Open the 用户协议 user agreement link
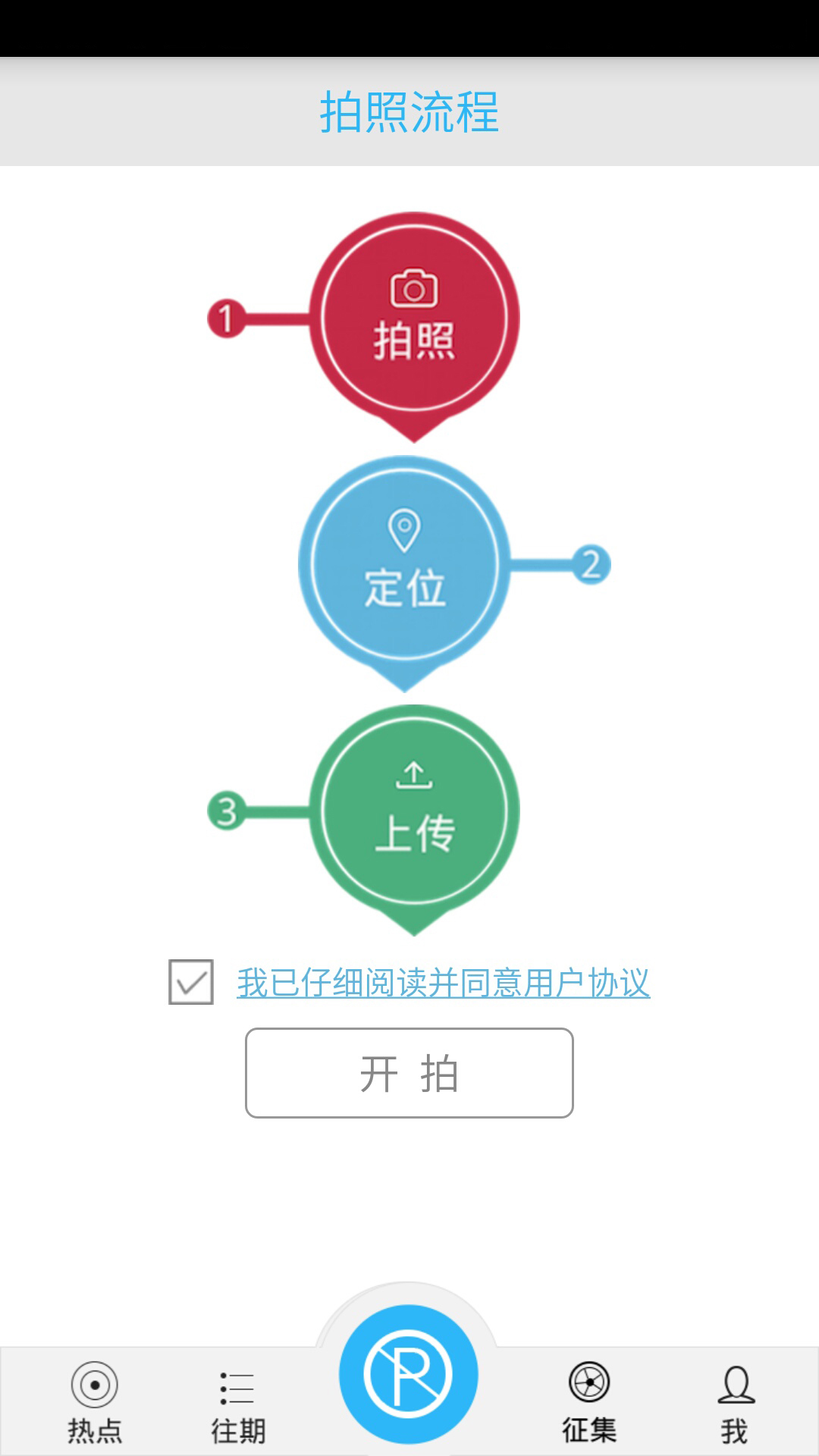 (x=443, y=984)
